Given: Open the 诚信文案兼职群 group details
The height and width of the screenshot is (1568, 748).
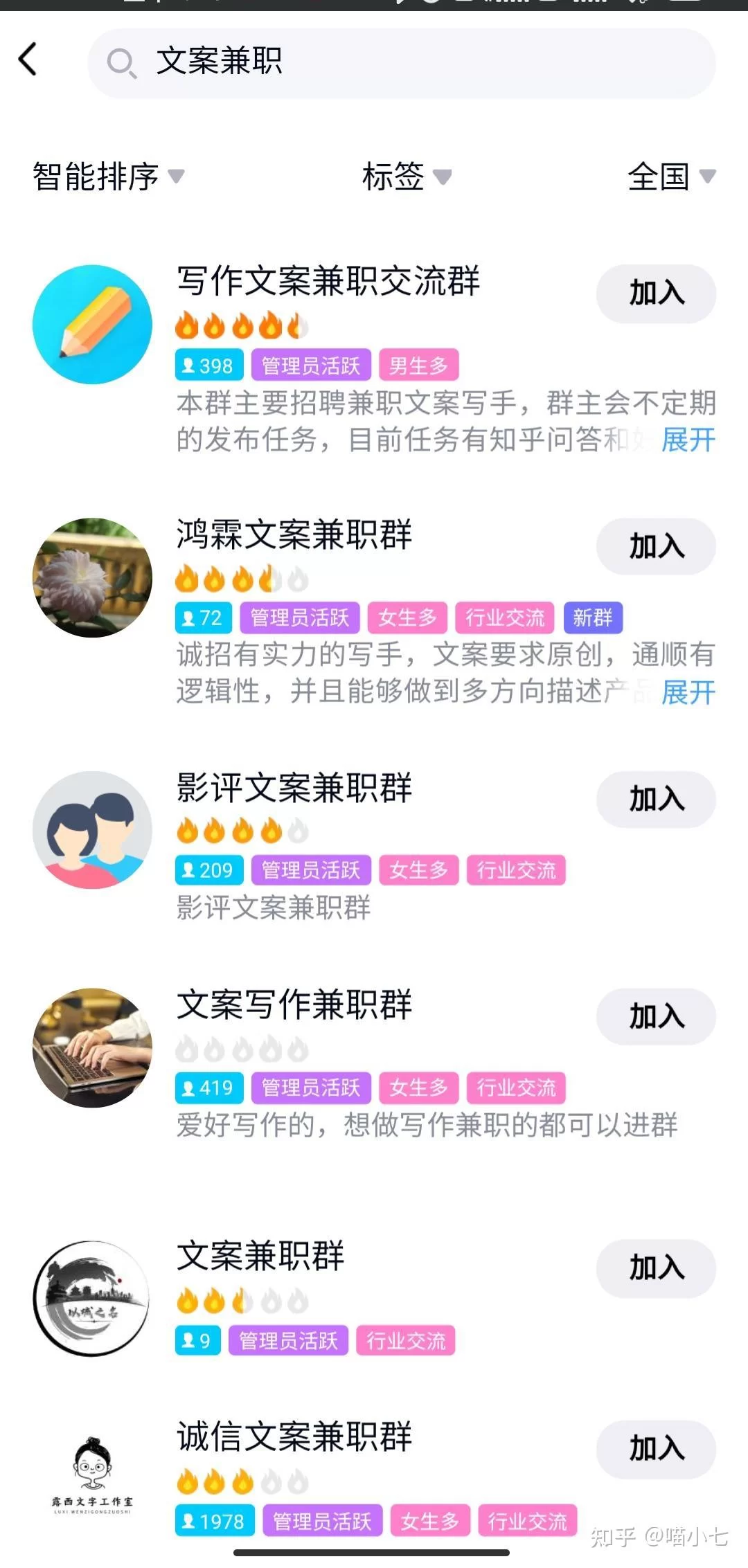Looking at the screenshot, I should coord(294,1437).
